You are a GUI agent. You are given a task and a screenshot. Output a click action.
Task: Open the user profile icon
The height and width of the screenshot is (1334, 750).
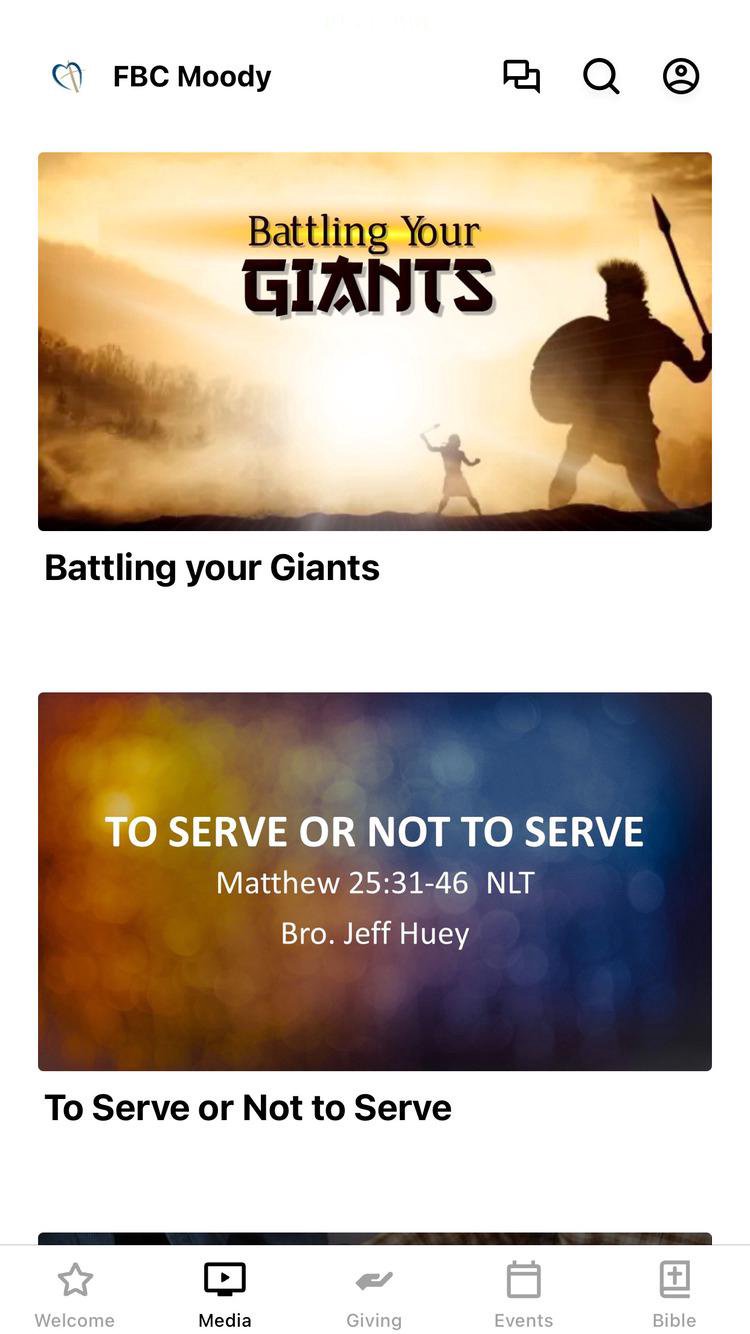[681, 76]
